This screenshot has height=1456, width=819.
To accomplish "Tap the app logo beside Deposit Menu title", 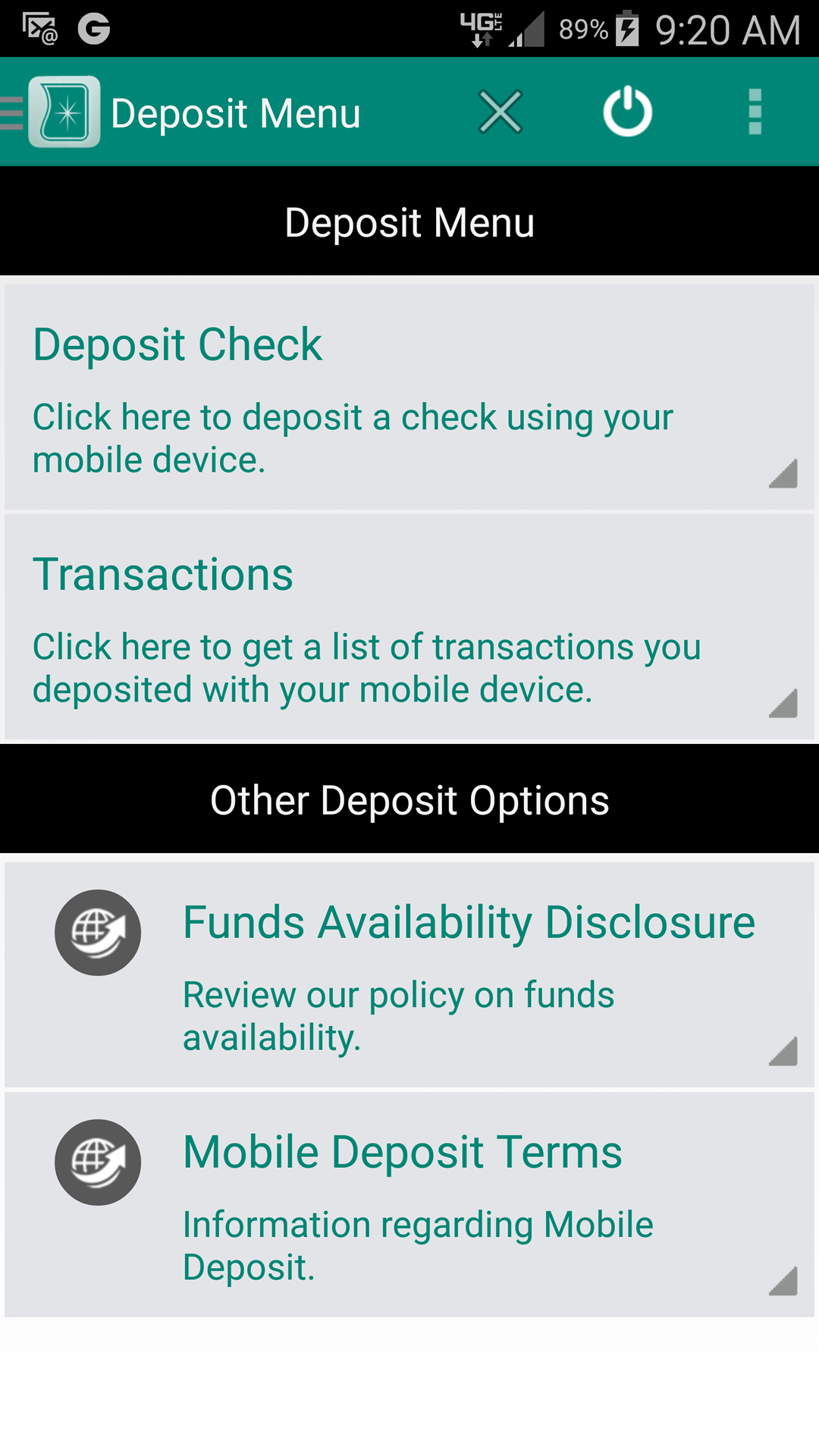I will (x=64, y=111).
